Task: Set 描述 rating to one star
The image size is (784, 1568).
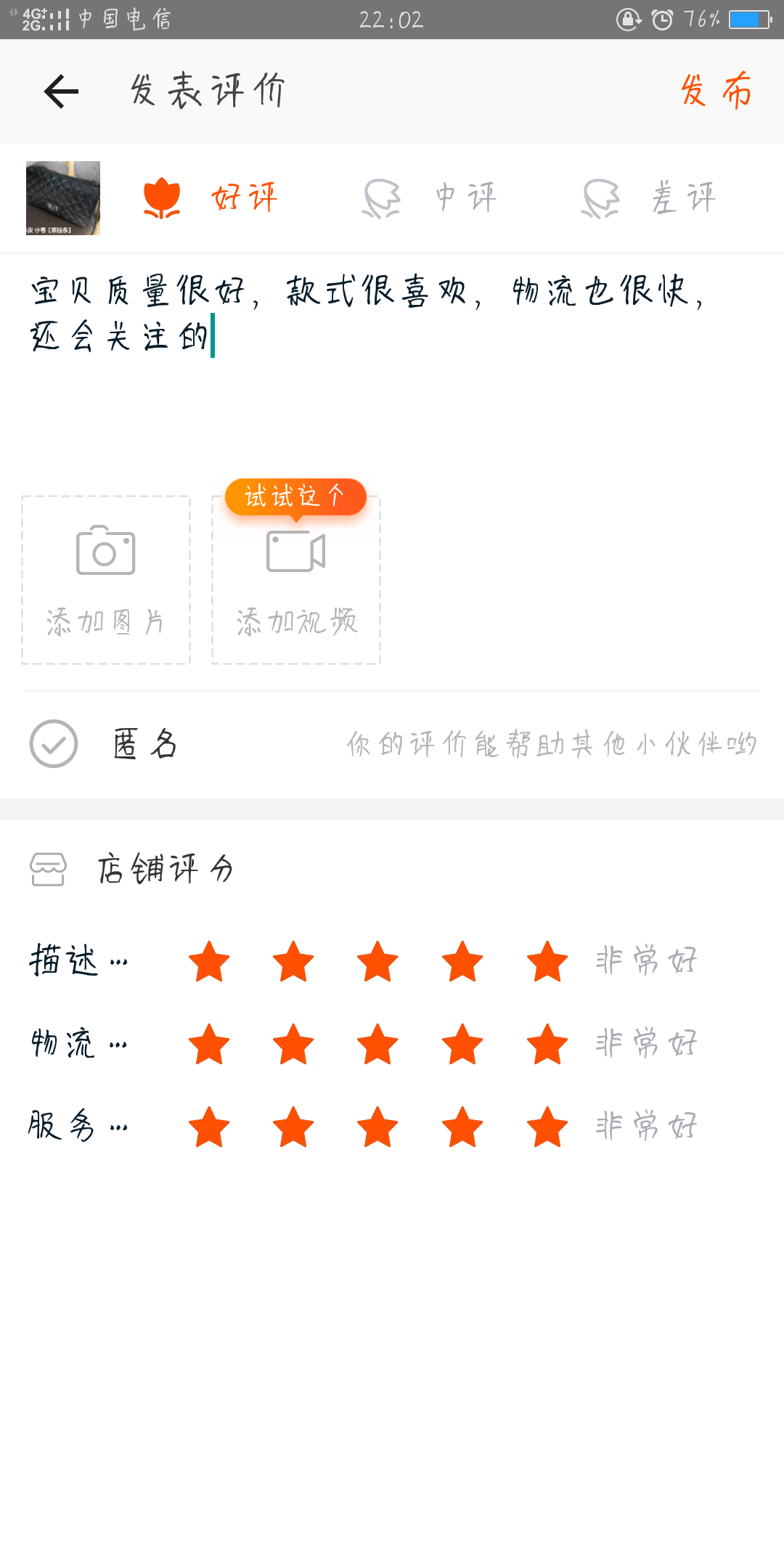Action: [x=209, y=961]
